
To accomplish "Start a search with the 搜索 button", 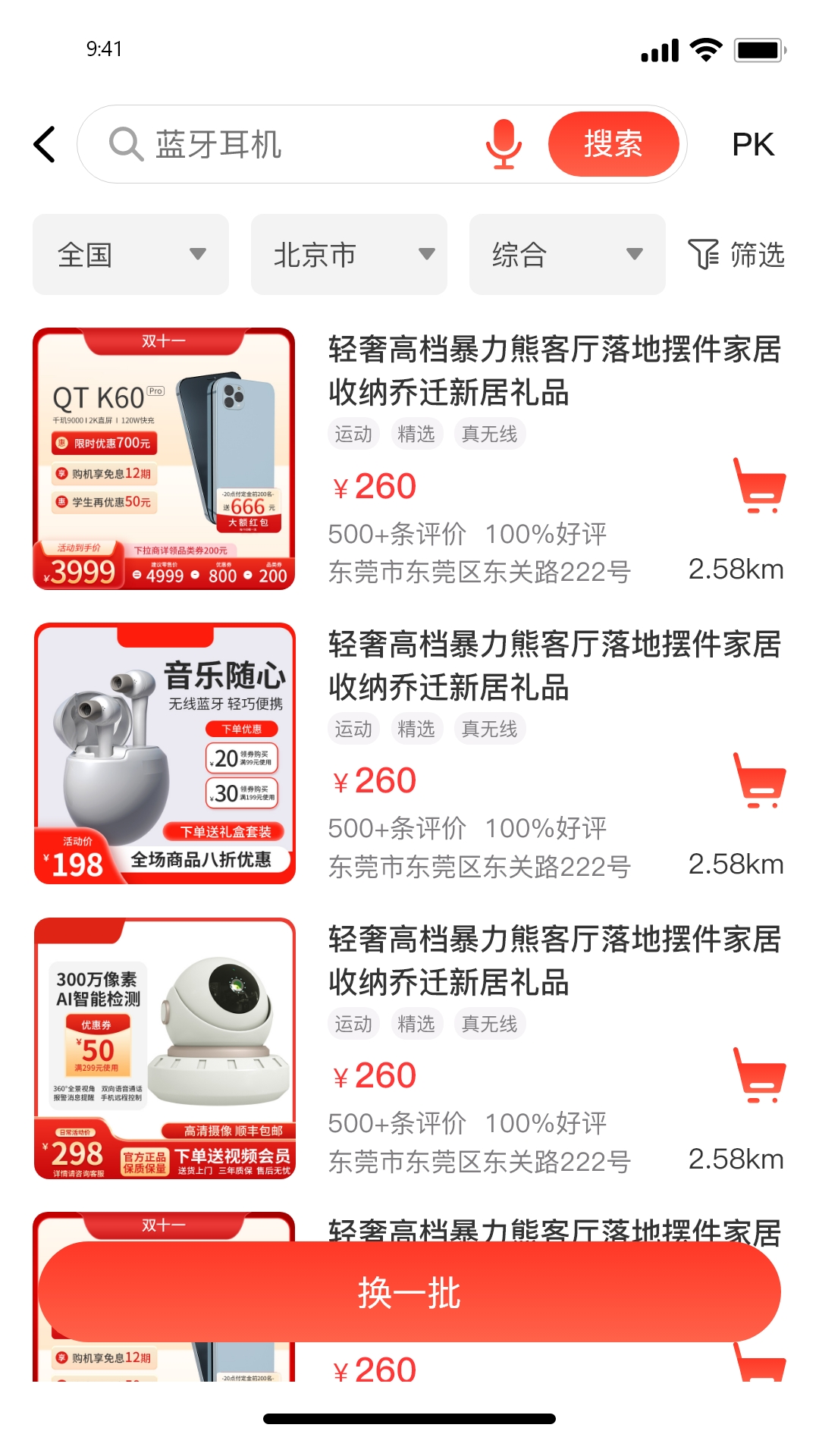I will tap(615, 144).
